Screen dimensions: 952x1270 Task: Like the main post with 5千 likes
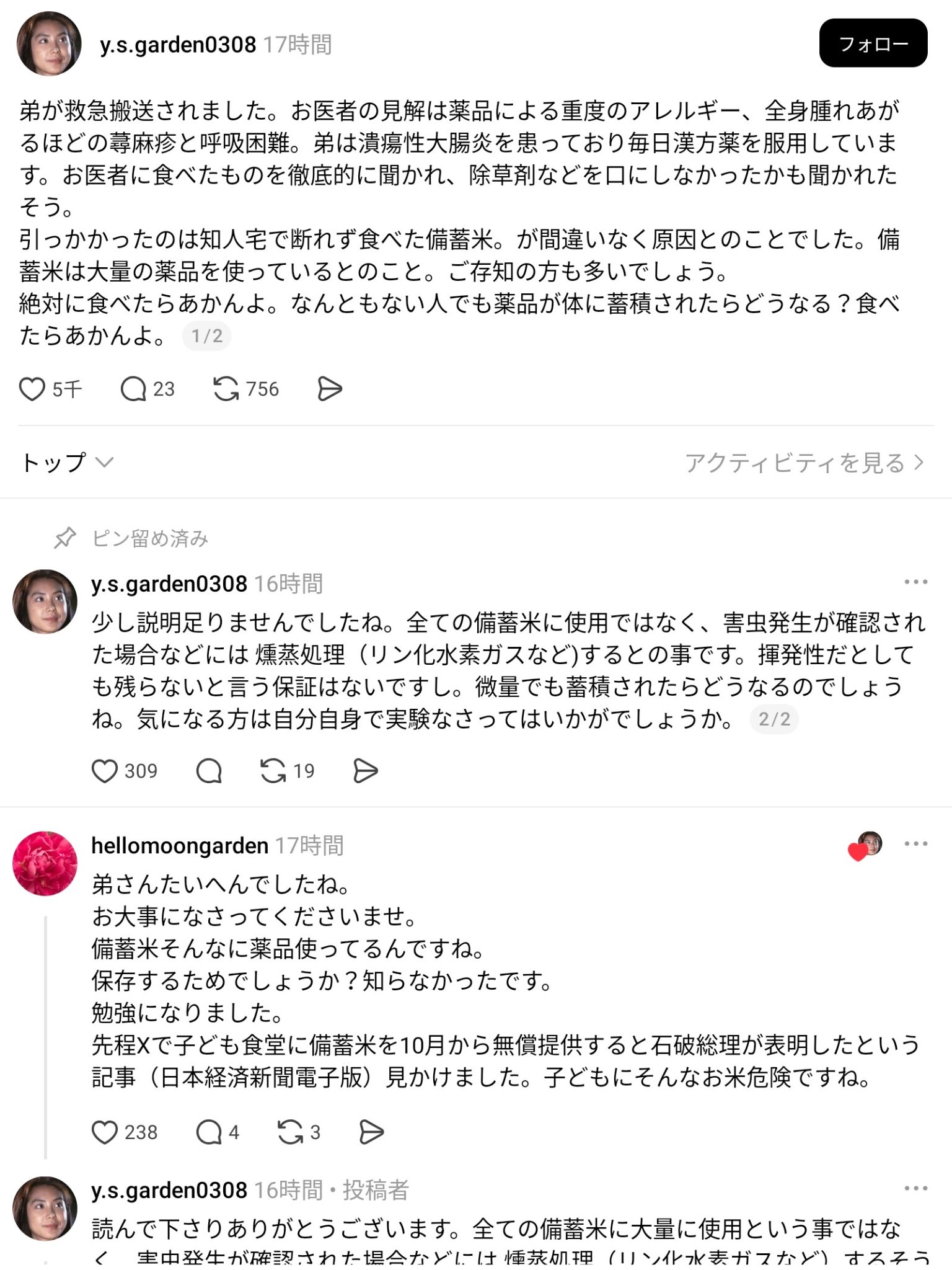coord(32,389)
